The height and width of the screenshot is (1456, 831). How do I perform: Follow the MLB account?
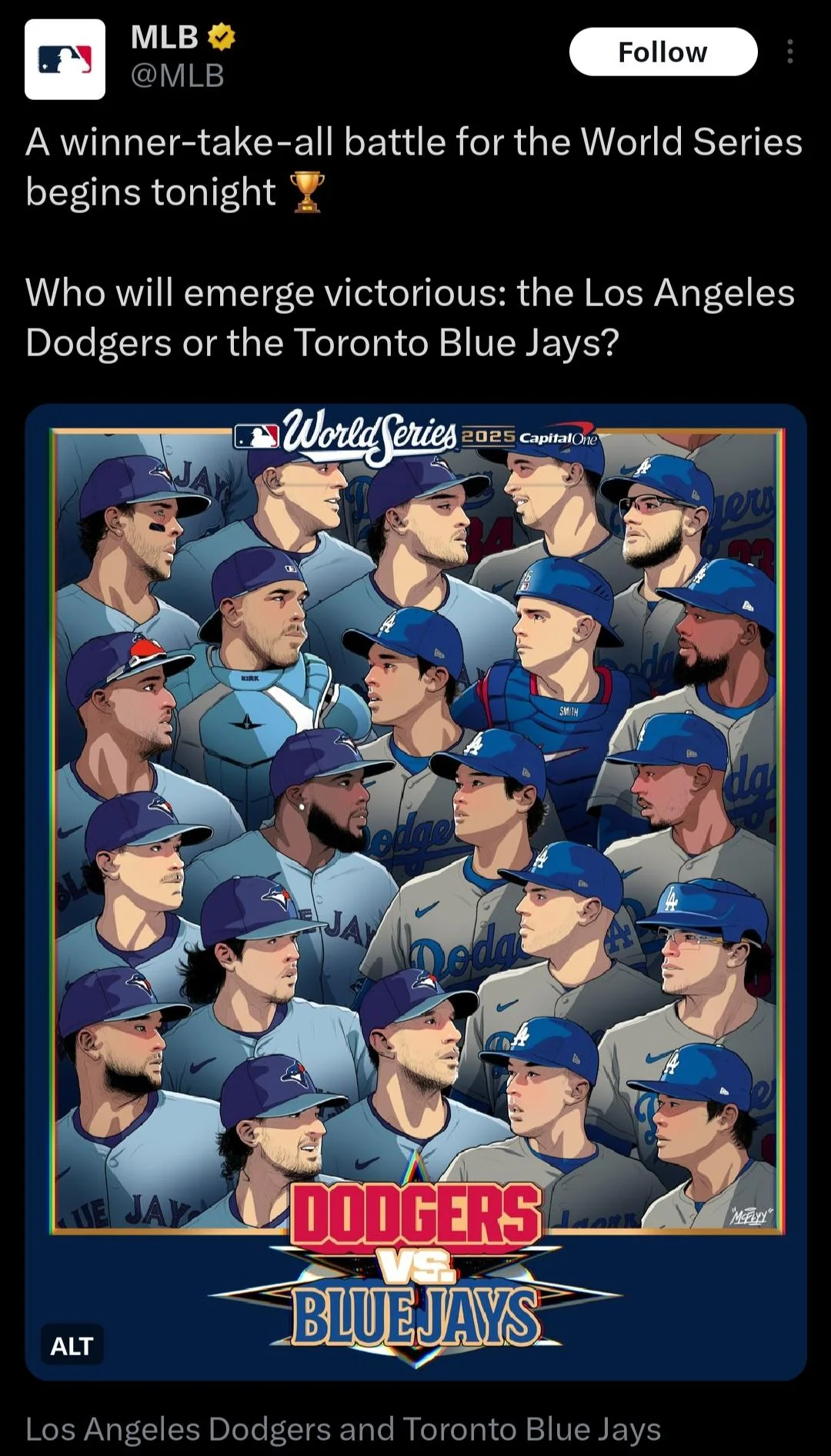(x=662, y=52)
